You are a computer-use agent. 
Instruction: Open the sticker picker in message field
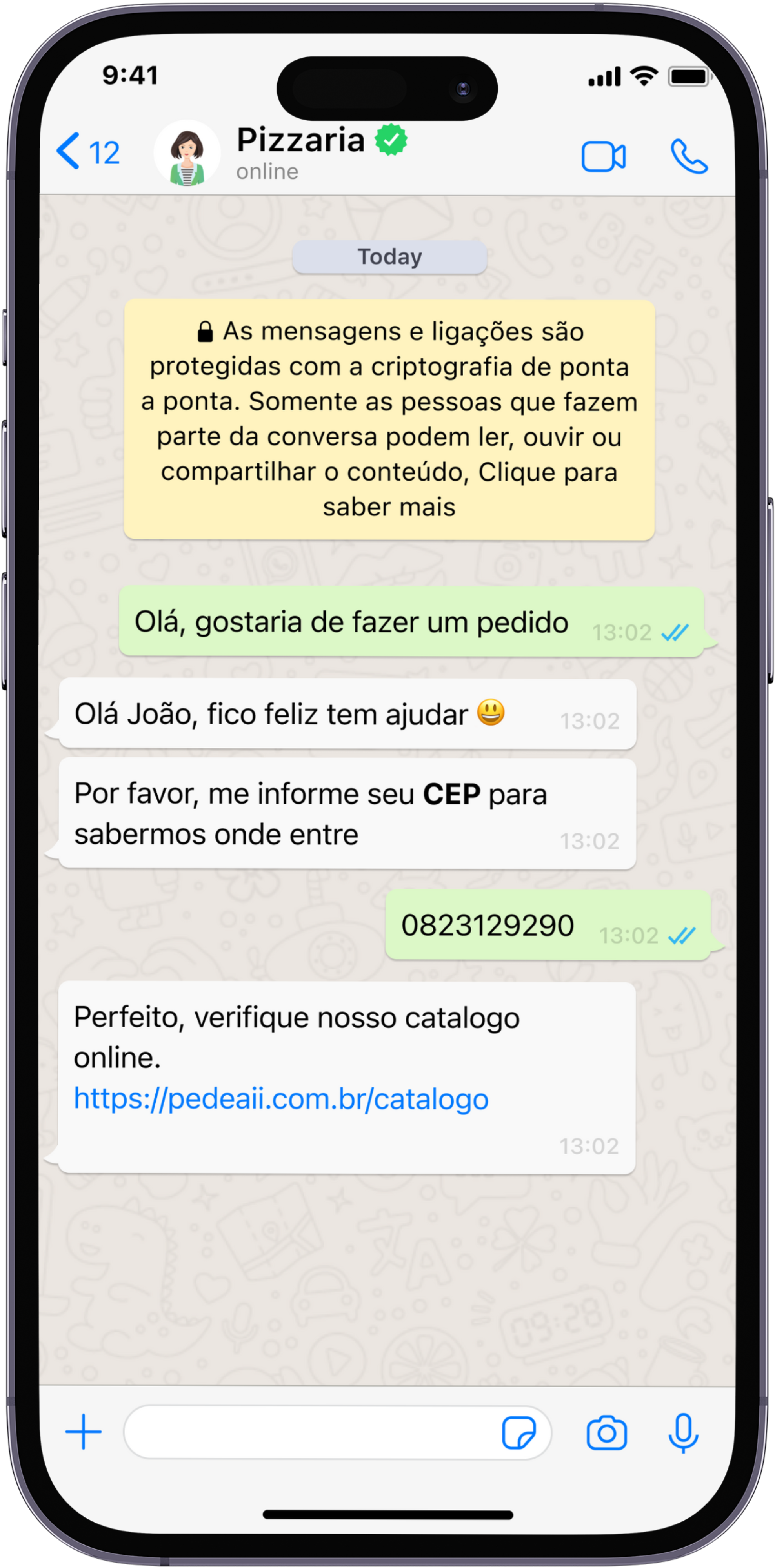click(x=520, y=1431)
